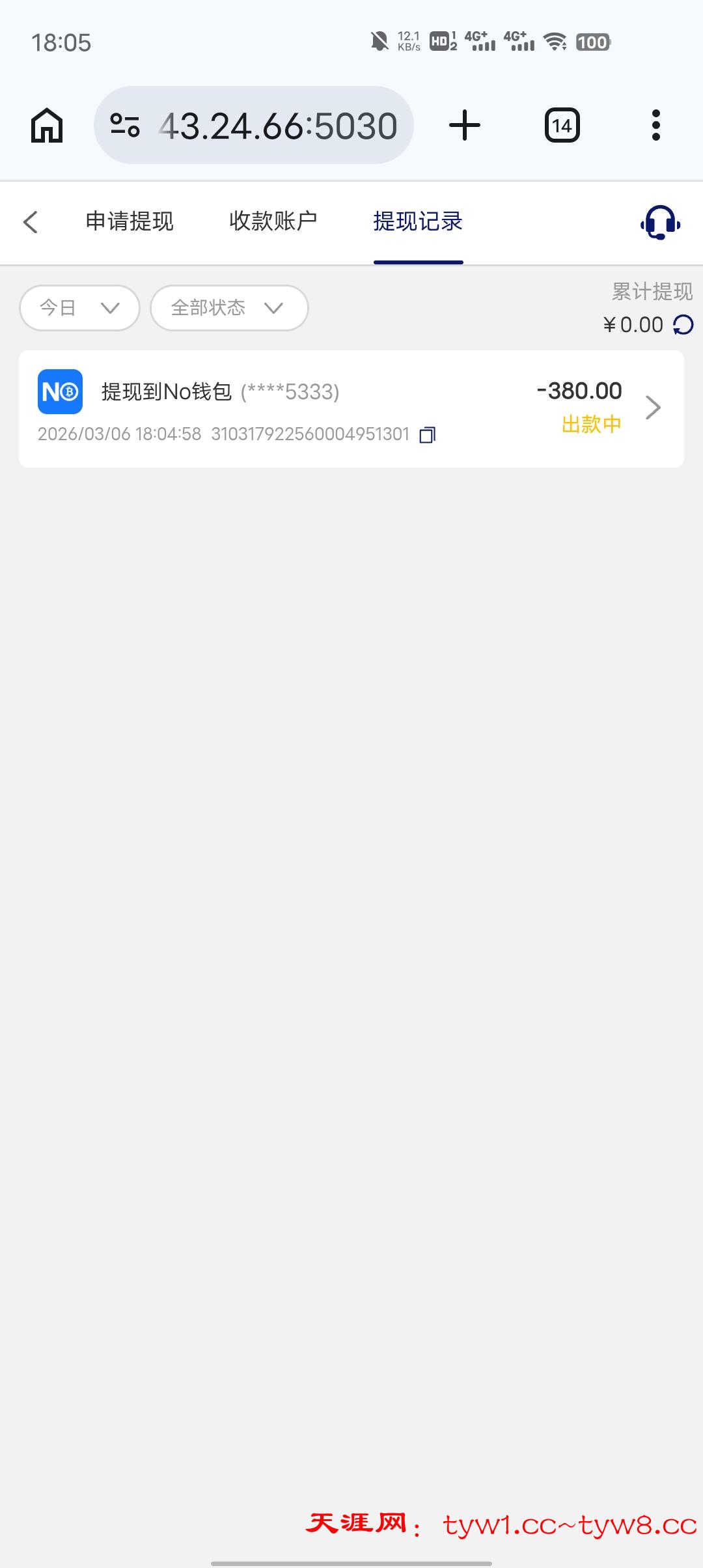The image size is (703, 1568).
Task: View the 14 open browser tabs
Action: [562, 125]
